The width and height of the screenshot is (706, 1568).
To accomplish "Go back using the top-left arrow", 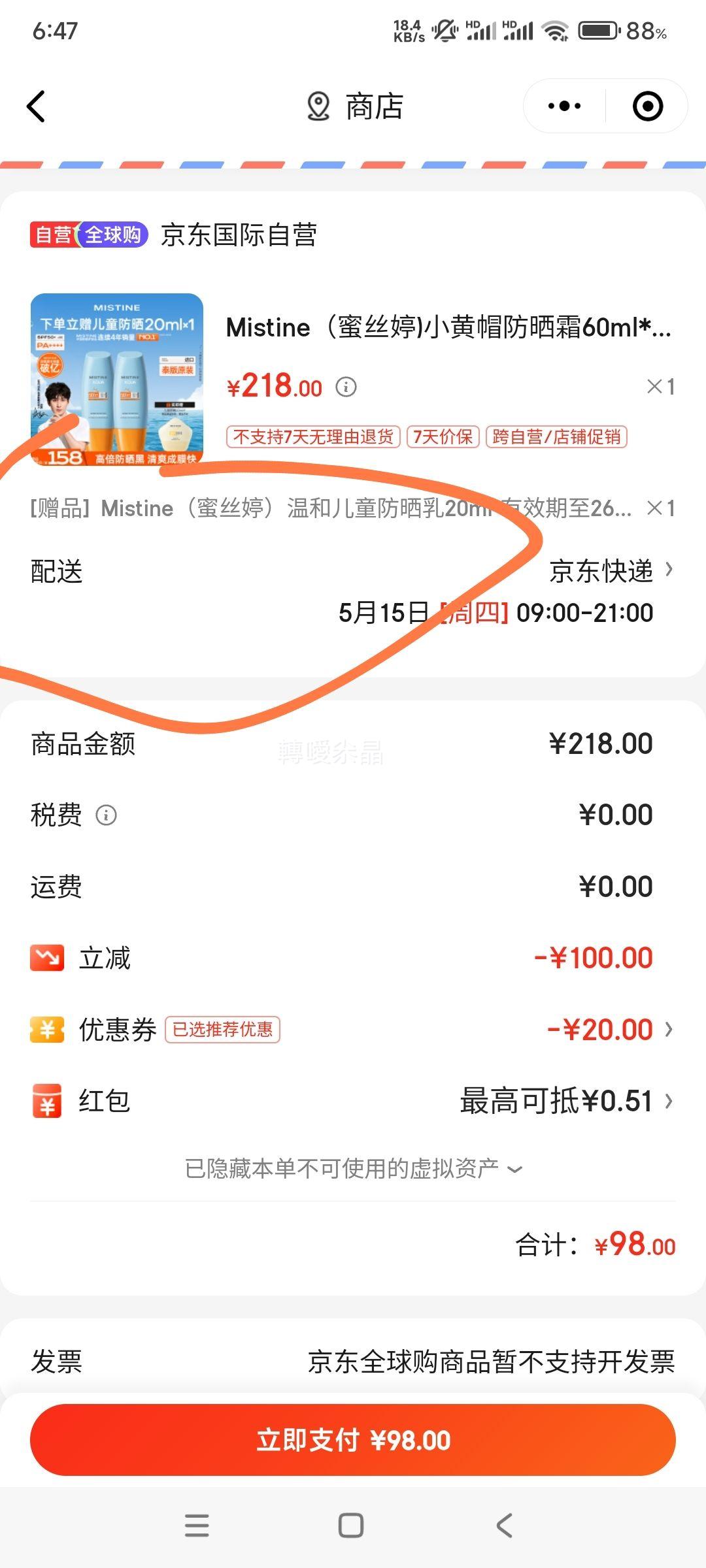I will click(36, 106).
